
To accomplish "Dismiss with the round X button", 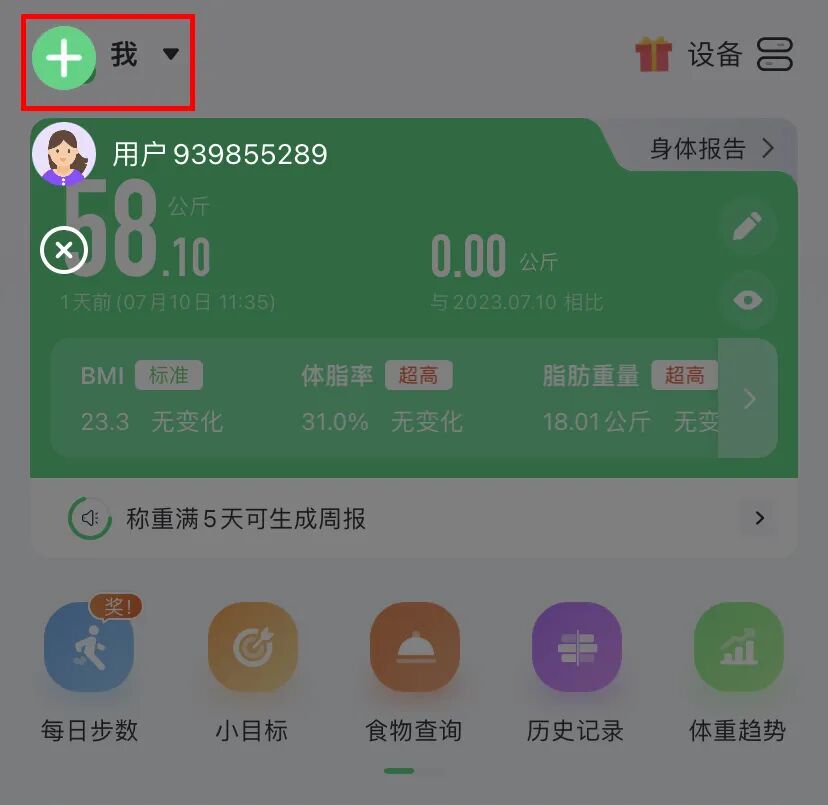I will 64,250.
